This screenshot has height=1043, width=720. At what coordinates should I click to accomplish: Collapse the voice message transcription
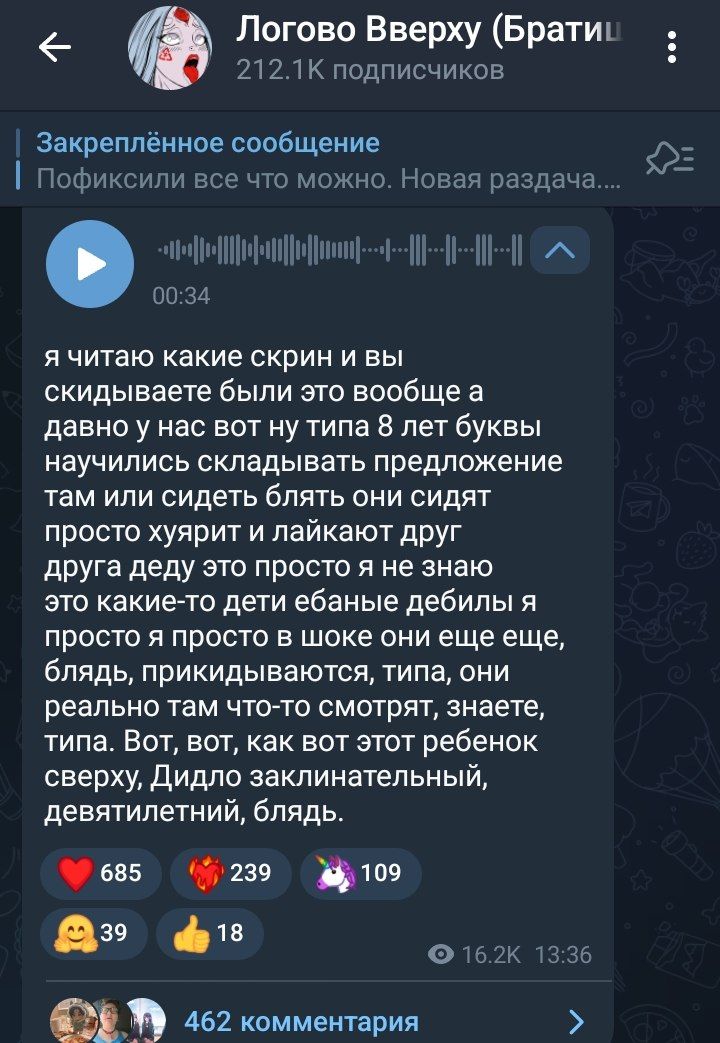tap(560, 250)
